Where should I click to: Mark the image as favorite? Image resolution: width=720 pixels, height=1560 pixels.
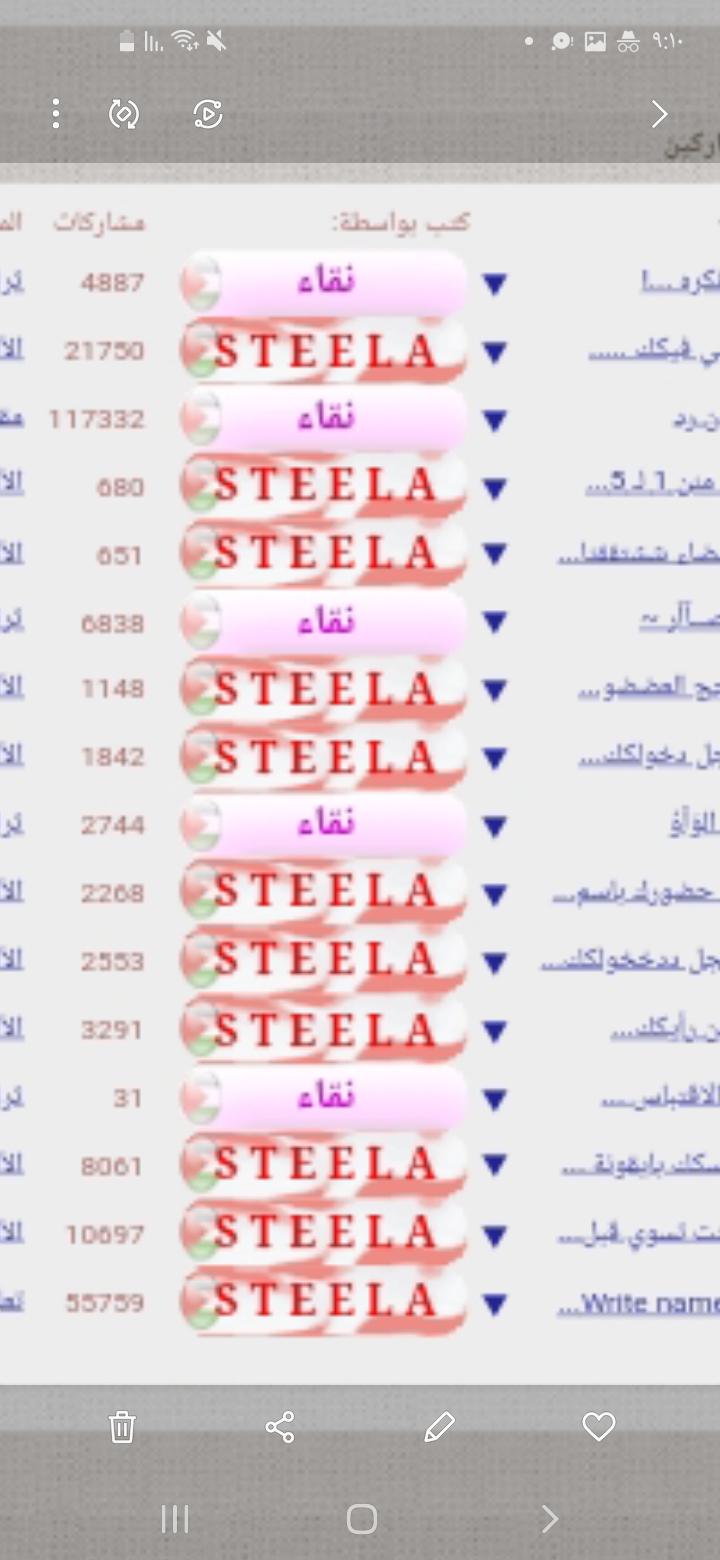coord(598,1427)
